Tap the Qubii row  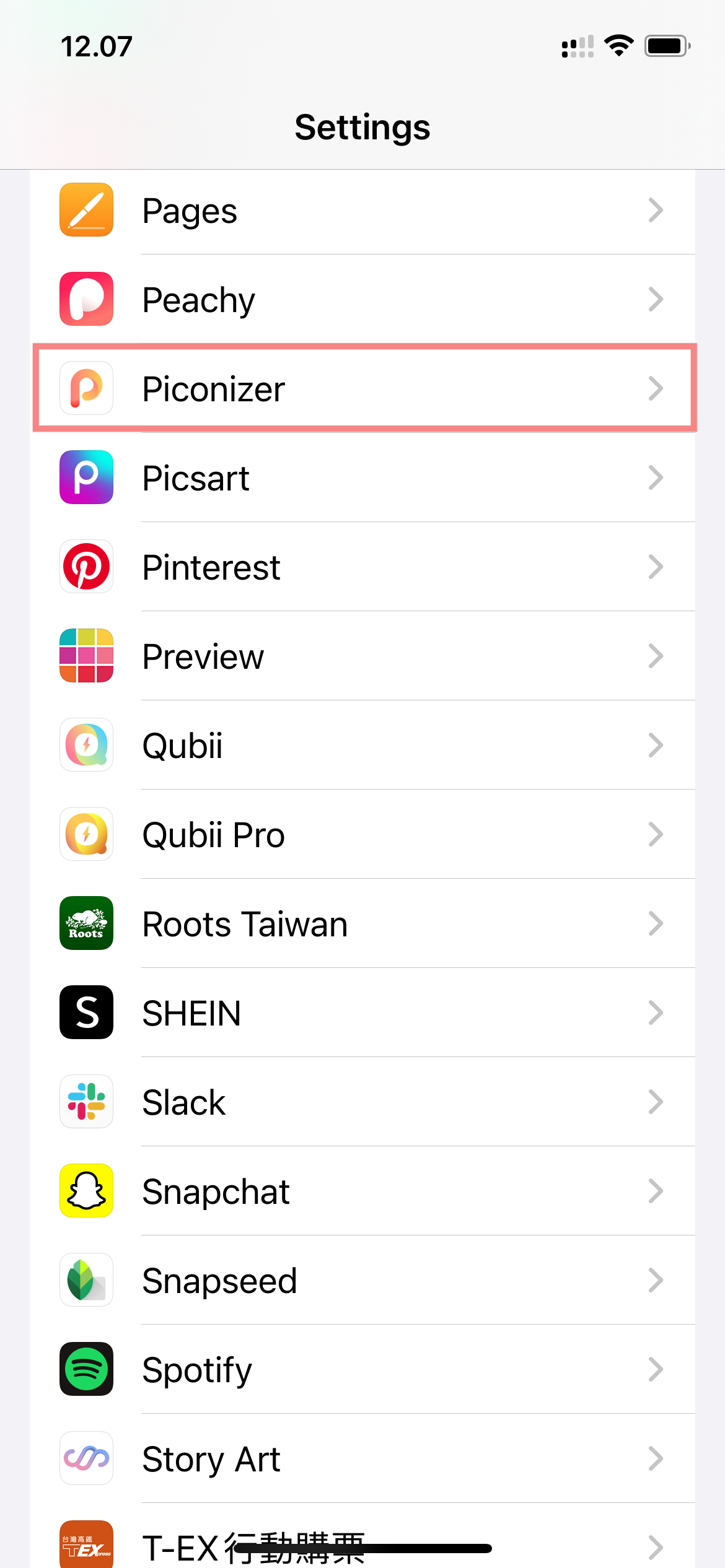point(362,746)
